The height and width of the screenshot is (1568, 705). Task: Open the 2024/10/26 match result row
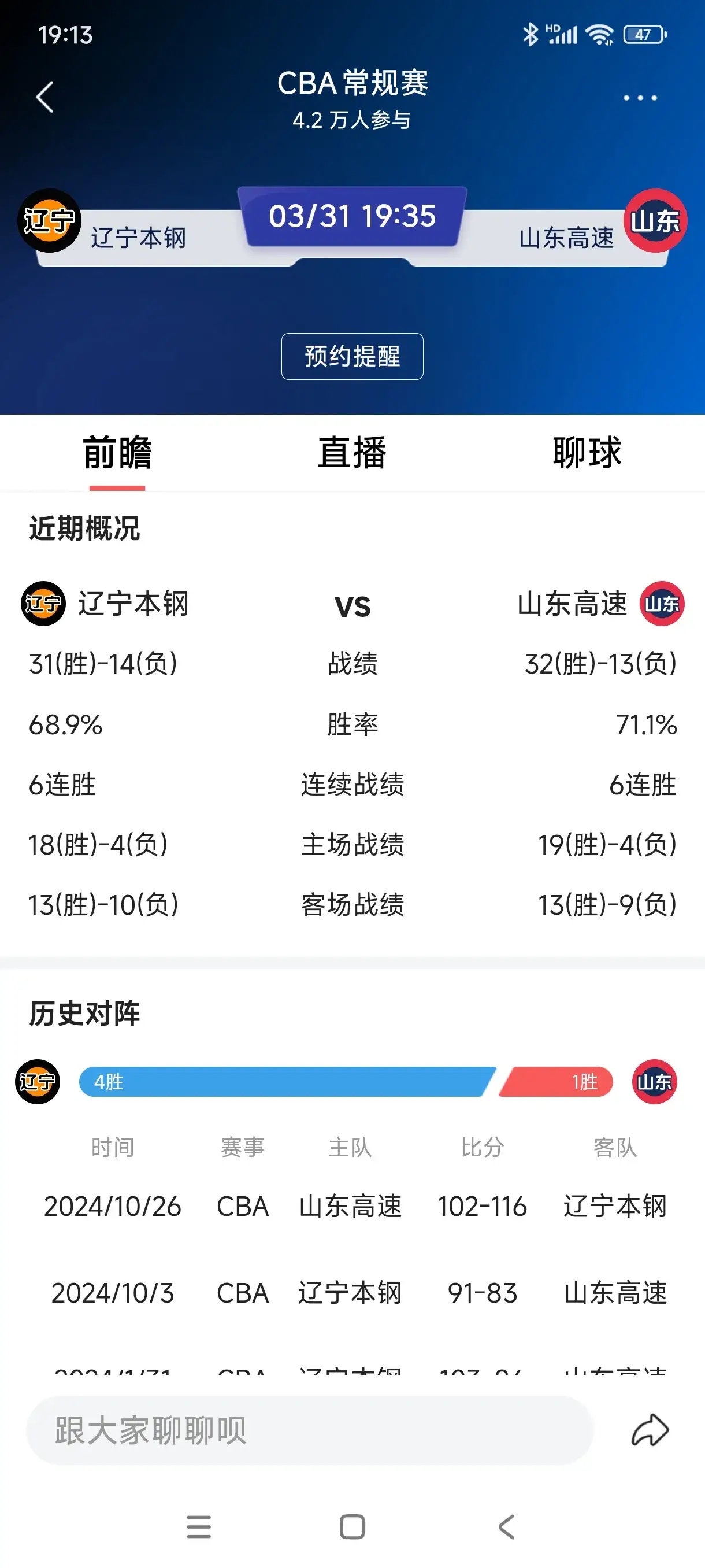(352, 1208)
